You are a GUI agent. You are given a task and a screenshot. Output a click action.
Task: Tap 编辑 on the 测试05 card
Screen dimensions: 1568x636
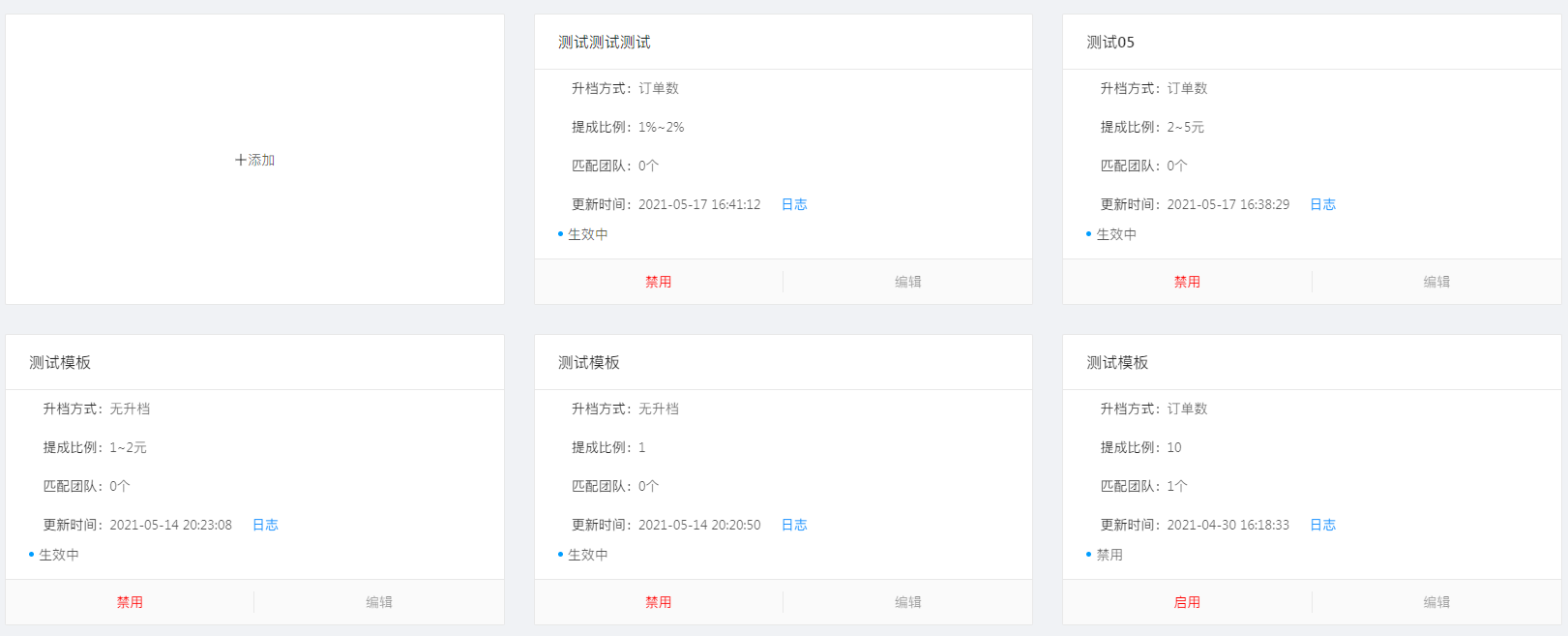[1436, 282]
